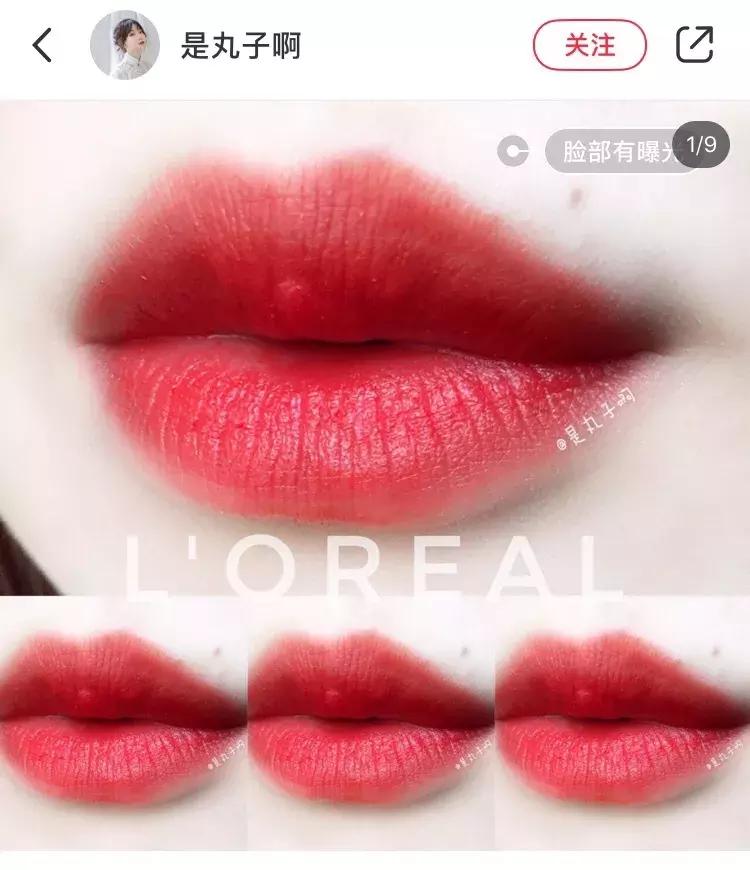Go back using the arrow icon
Screen dimensions: 750x870
coord(42,46)
